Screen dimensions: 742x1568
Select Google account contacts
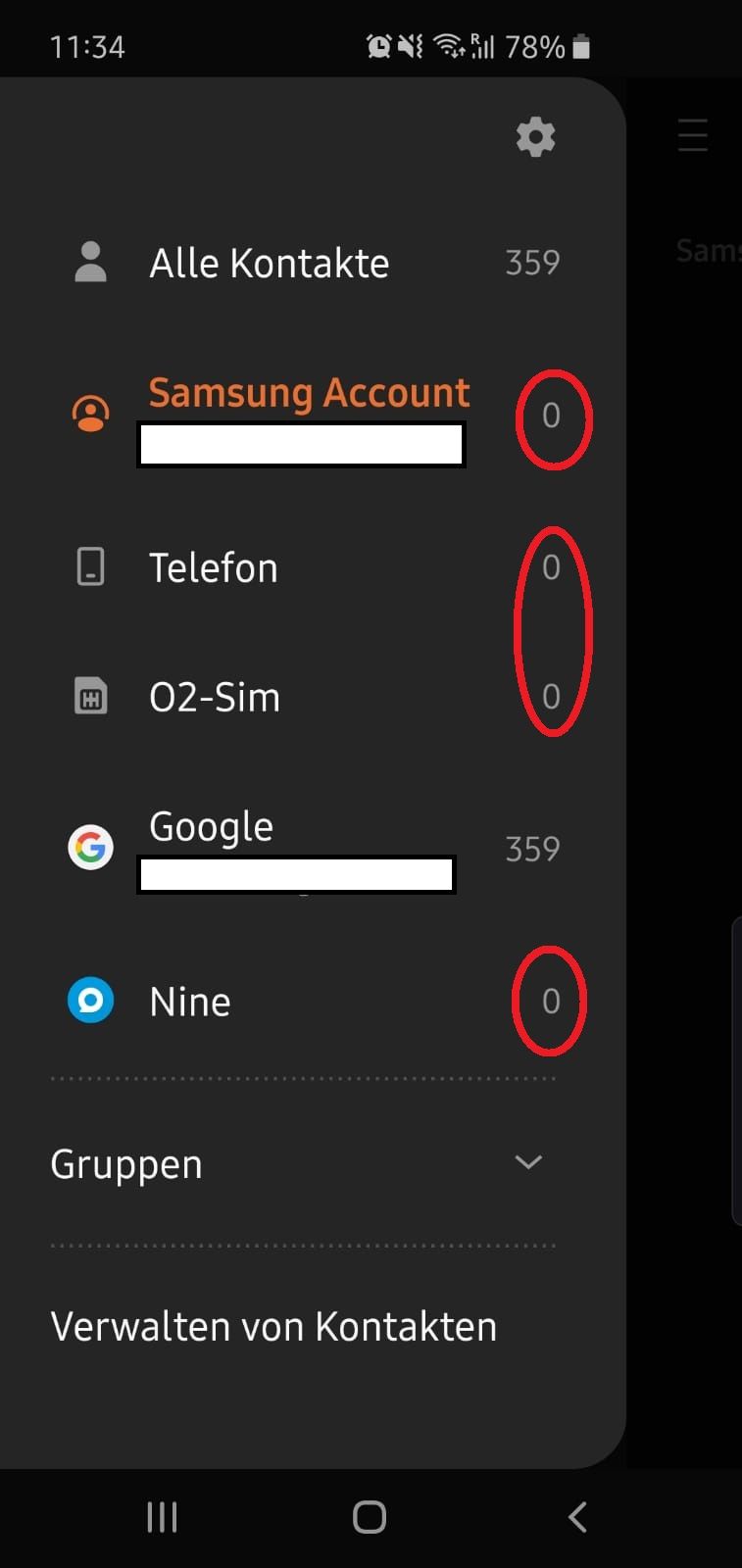coord(211,828)
